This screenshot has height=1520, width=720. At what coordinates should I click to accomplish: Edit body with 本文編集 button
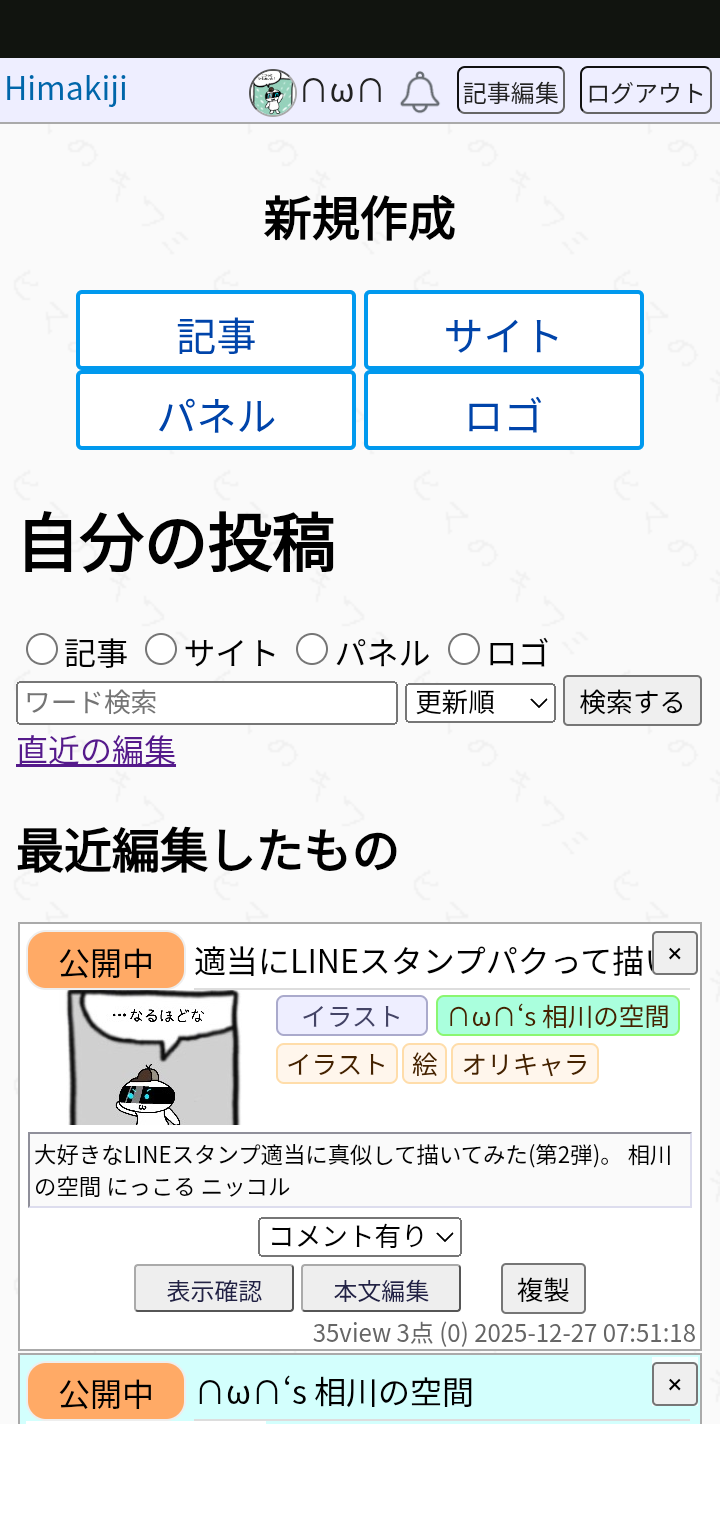[x=381, y=1289]
